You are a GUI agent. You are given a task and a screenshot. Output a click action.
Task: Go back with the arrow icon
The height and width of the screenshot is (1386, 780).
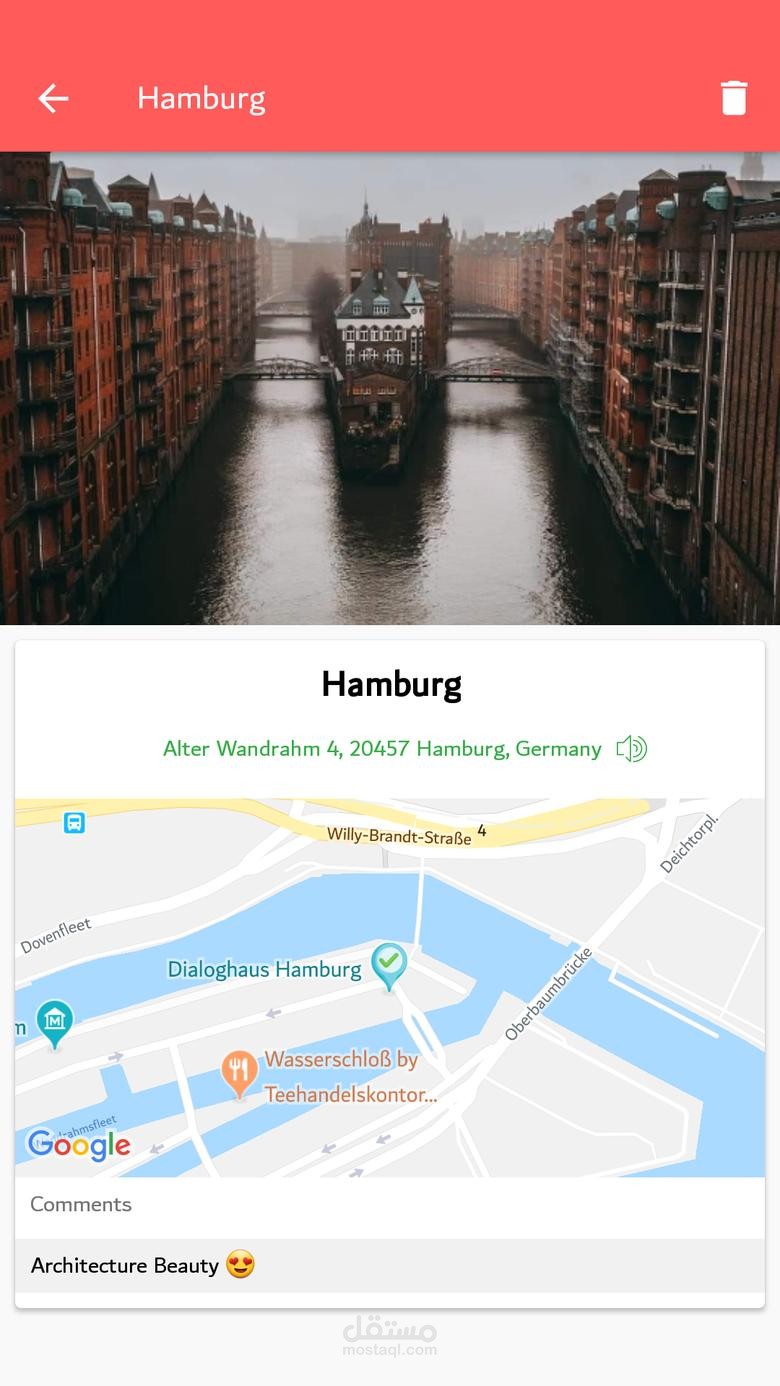[x=53, y=98]
